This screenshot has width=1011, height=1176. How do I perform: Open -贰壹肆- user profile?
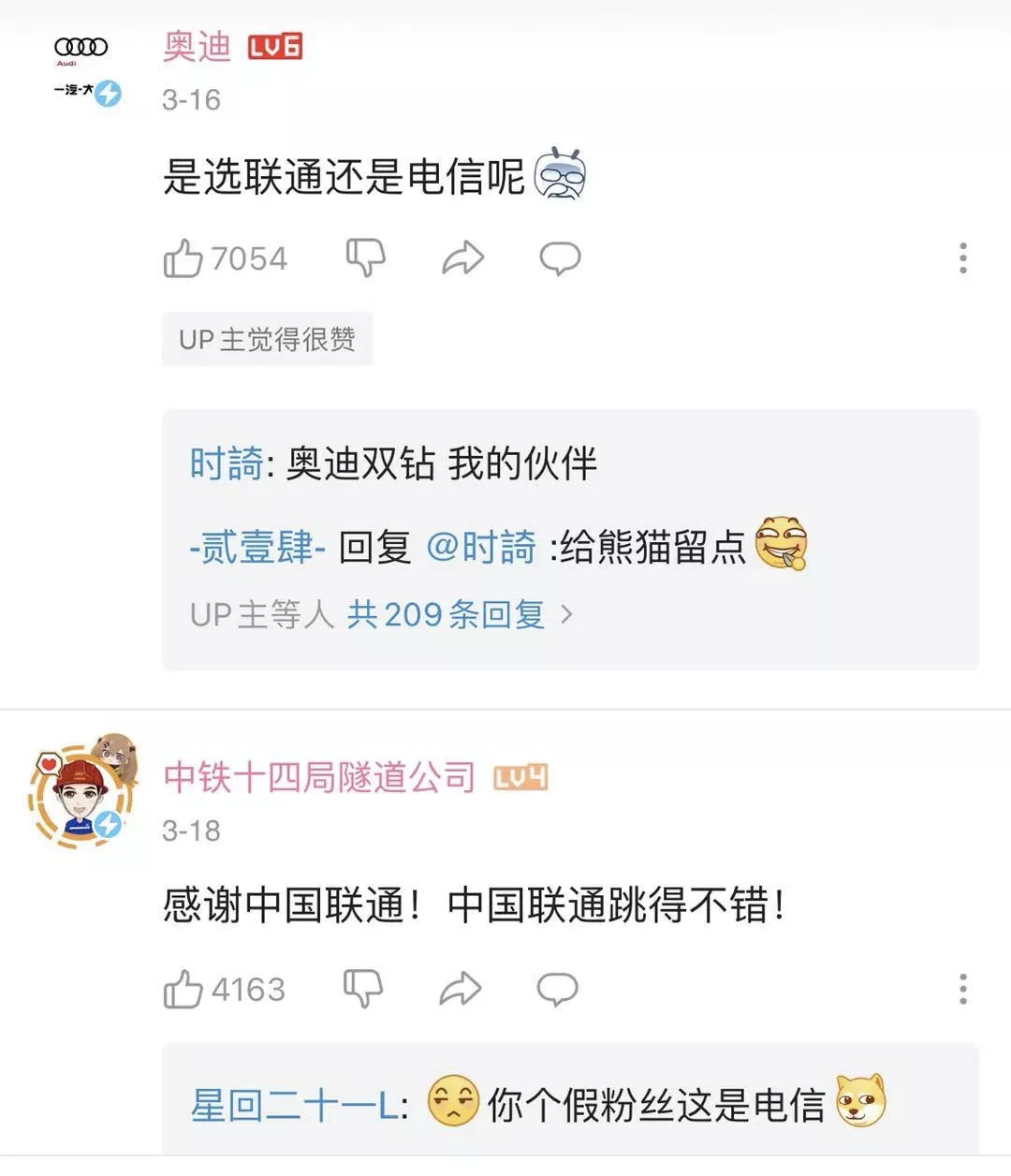click(x=256, y=548)
